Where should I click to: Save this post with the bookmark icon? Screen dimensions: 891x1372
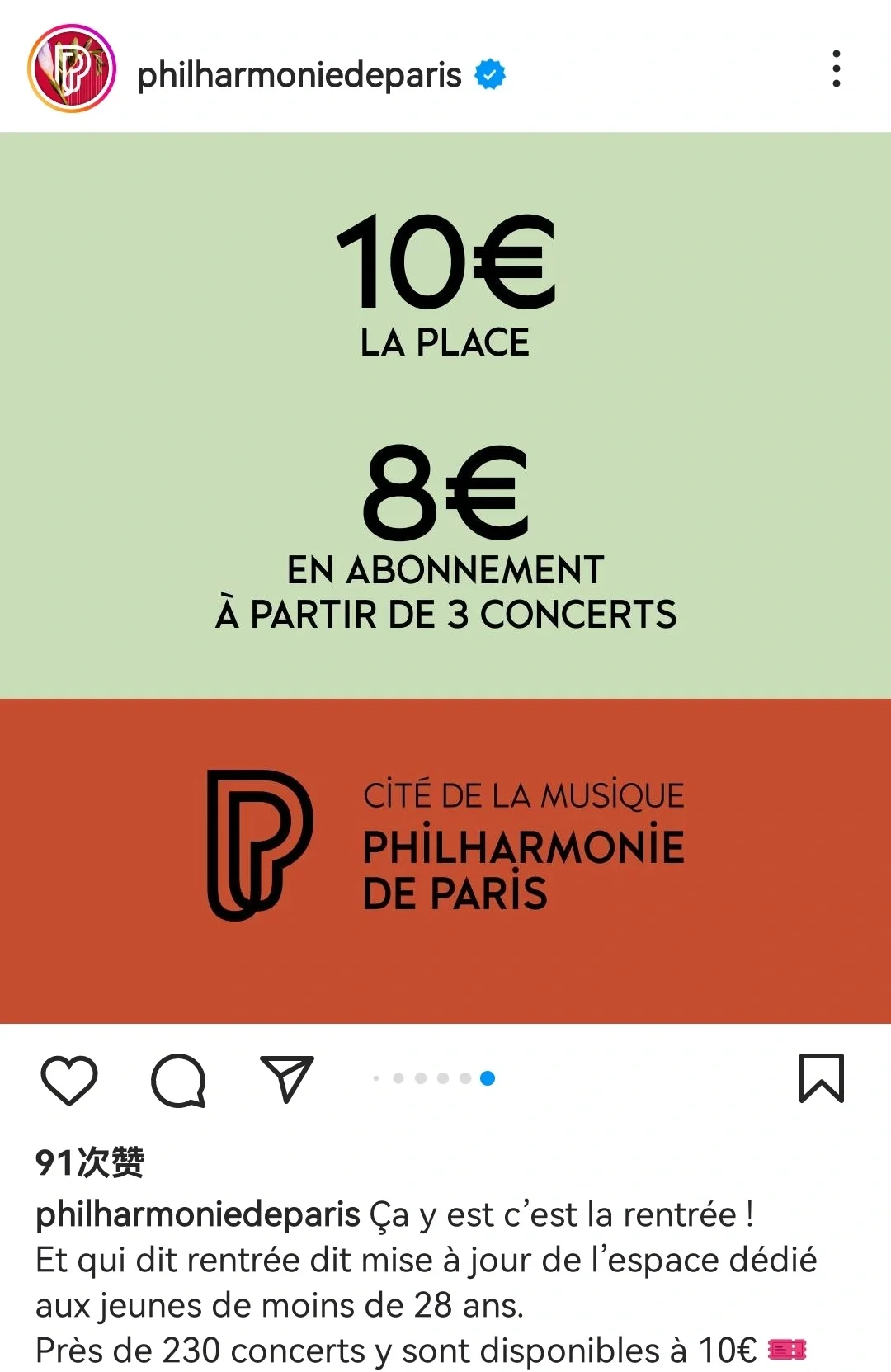coord(821,1078)
